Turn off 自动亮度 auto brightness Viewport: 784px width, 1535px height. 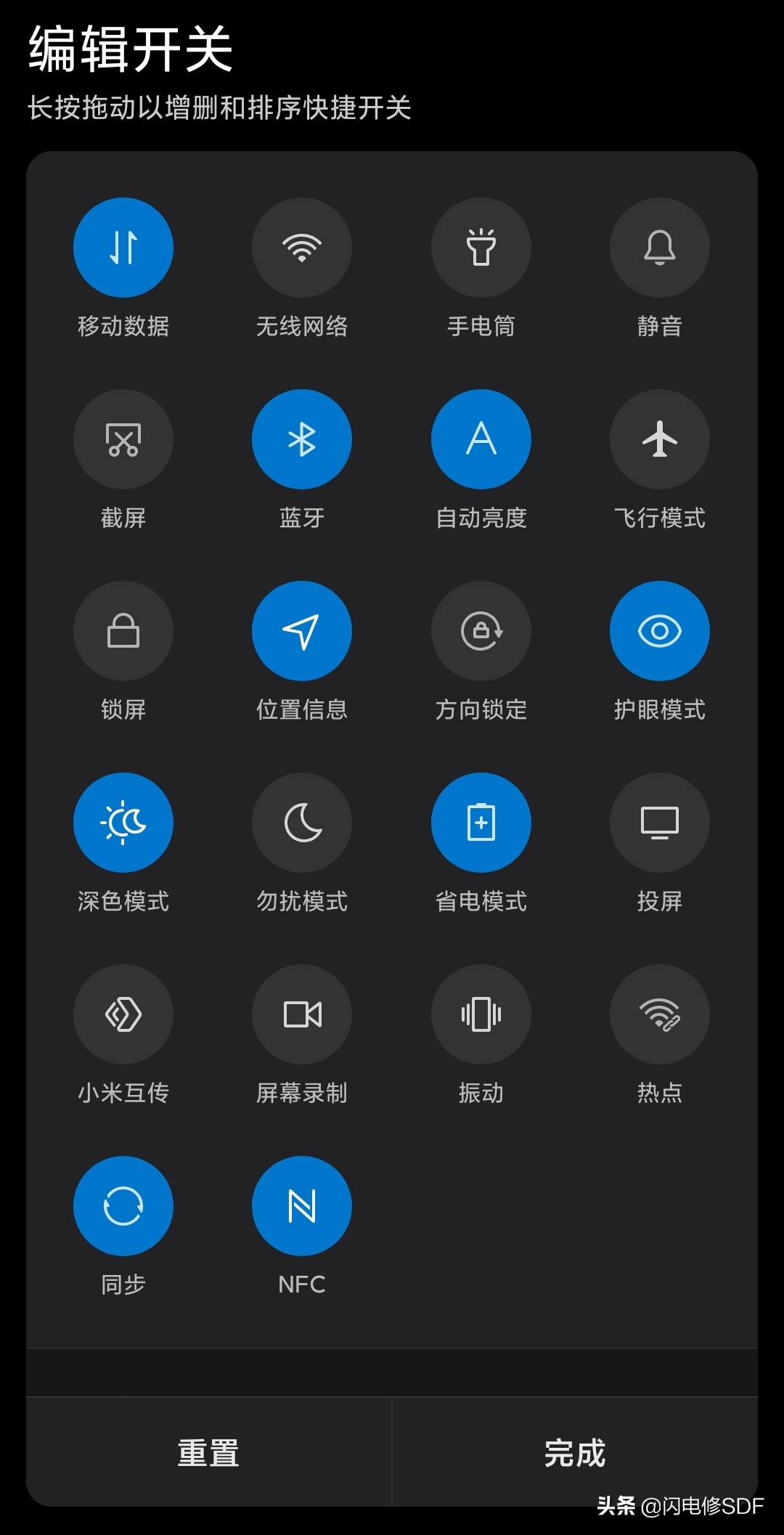pyautogui.click(x=481, y=439)
